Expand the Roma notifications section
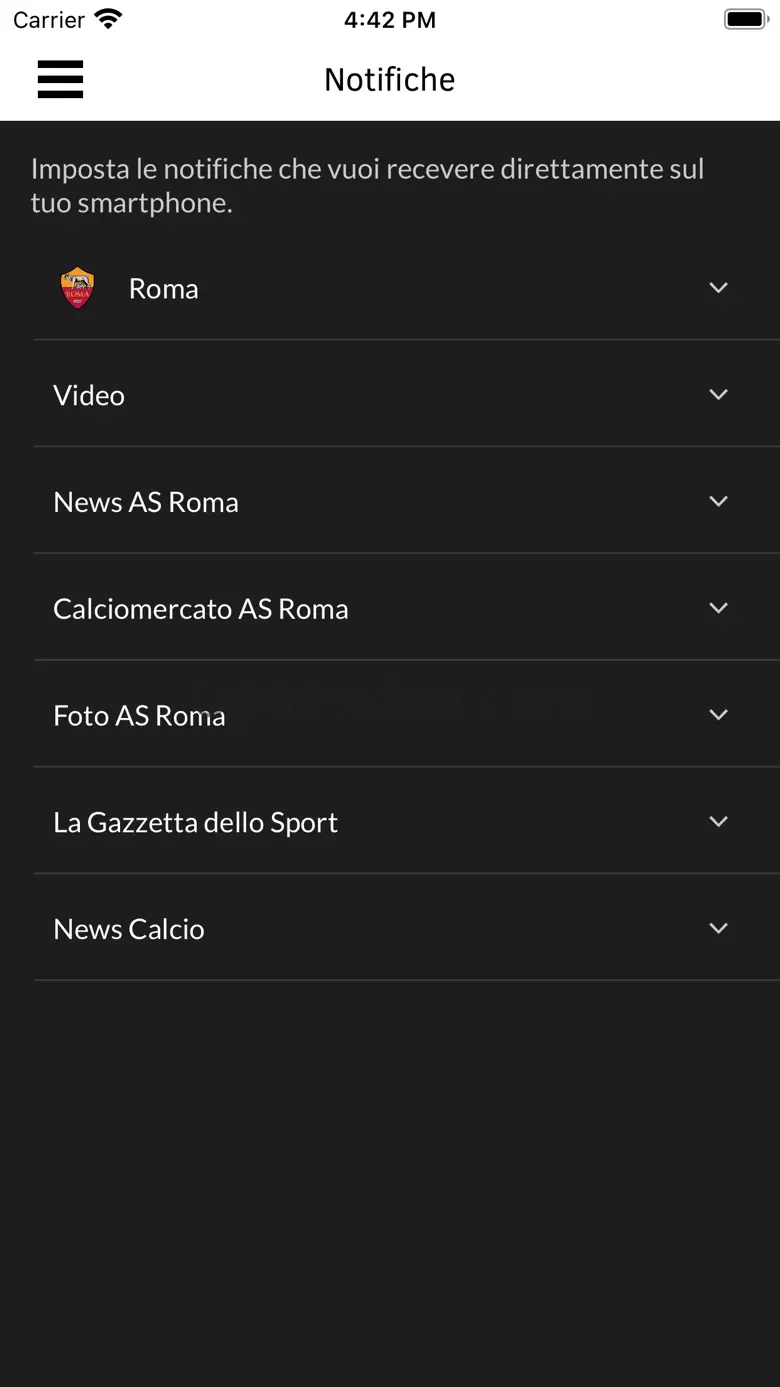 pos(718,288)
